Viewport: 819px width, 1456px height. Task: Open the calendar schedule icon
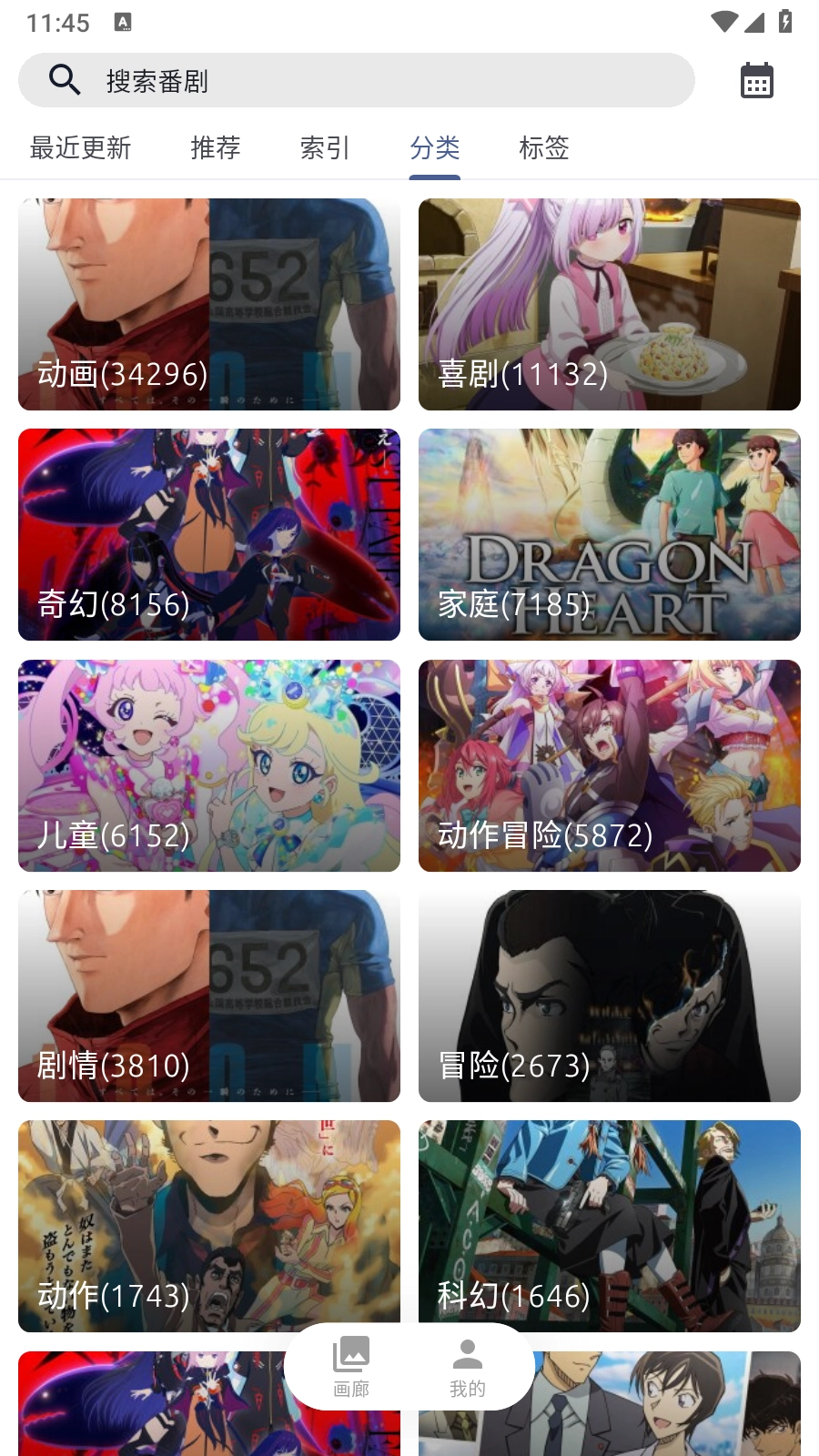756,81
